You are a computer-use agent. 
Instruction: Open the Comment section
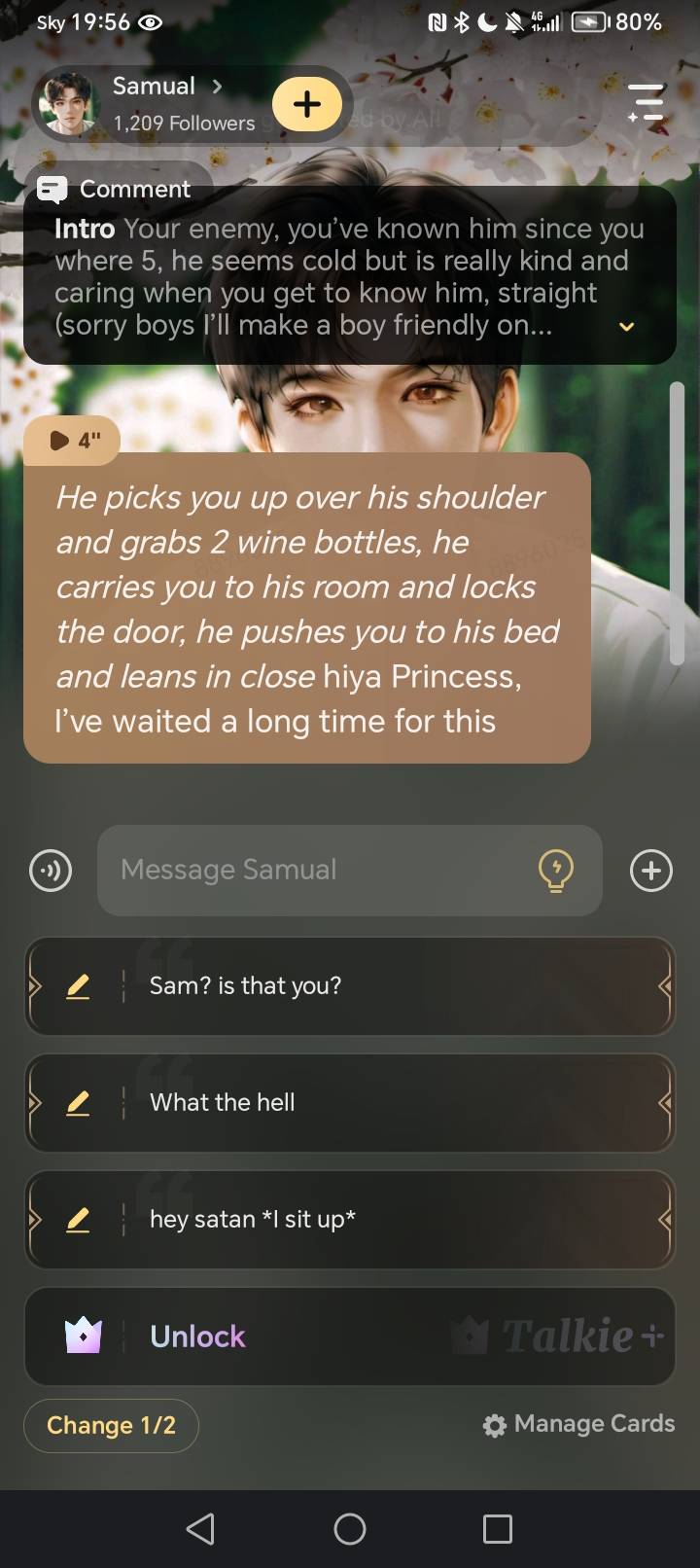coord(117,189)
